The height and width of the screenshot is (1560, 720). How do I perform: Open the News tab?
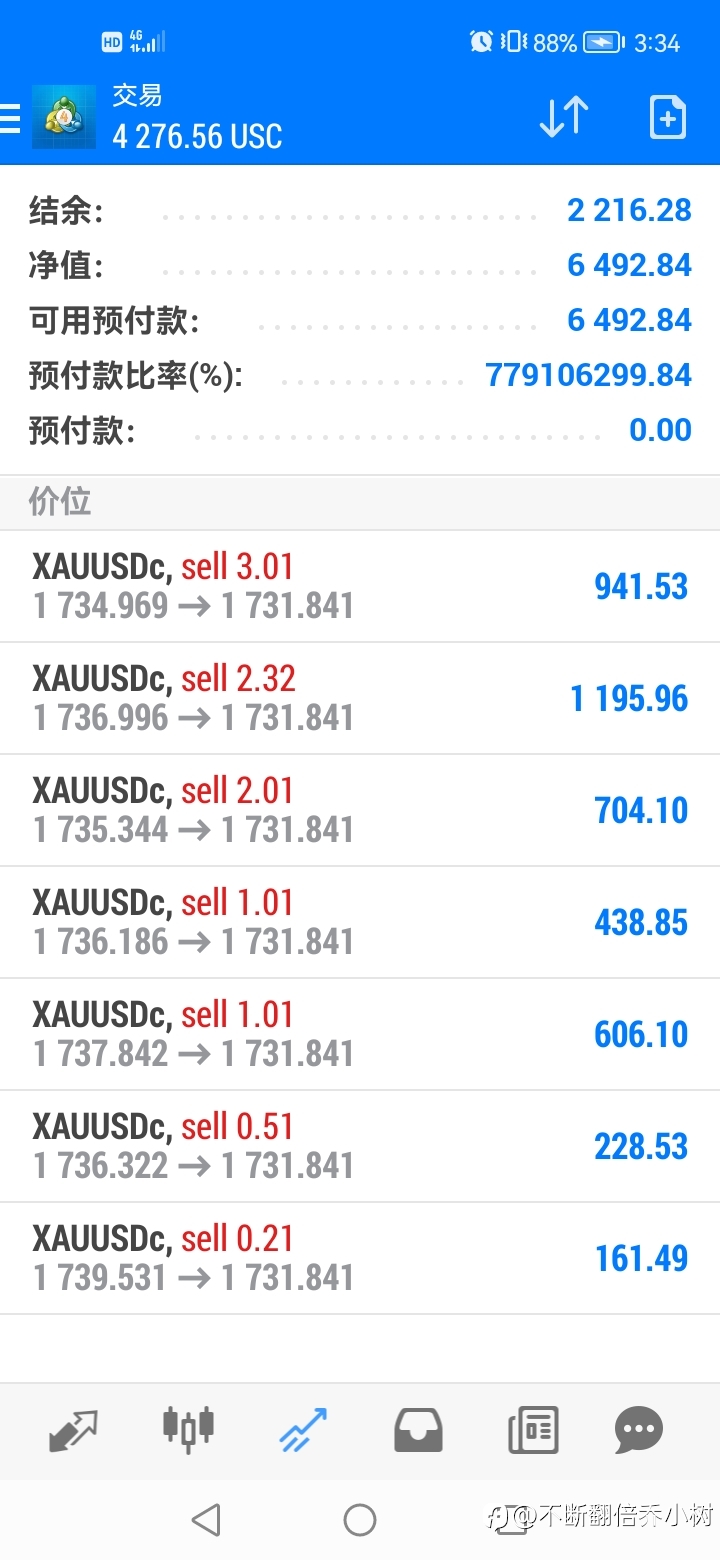533,1430
